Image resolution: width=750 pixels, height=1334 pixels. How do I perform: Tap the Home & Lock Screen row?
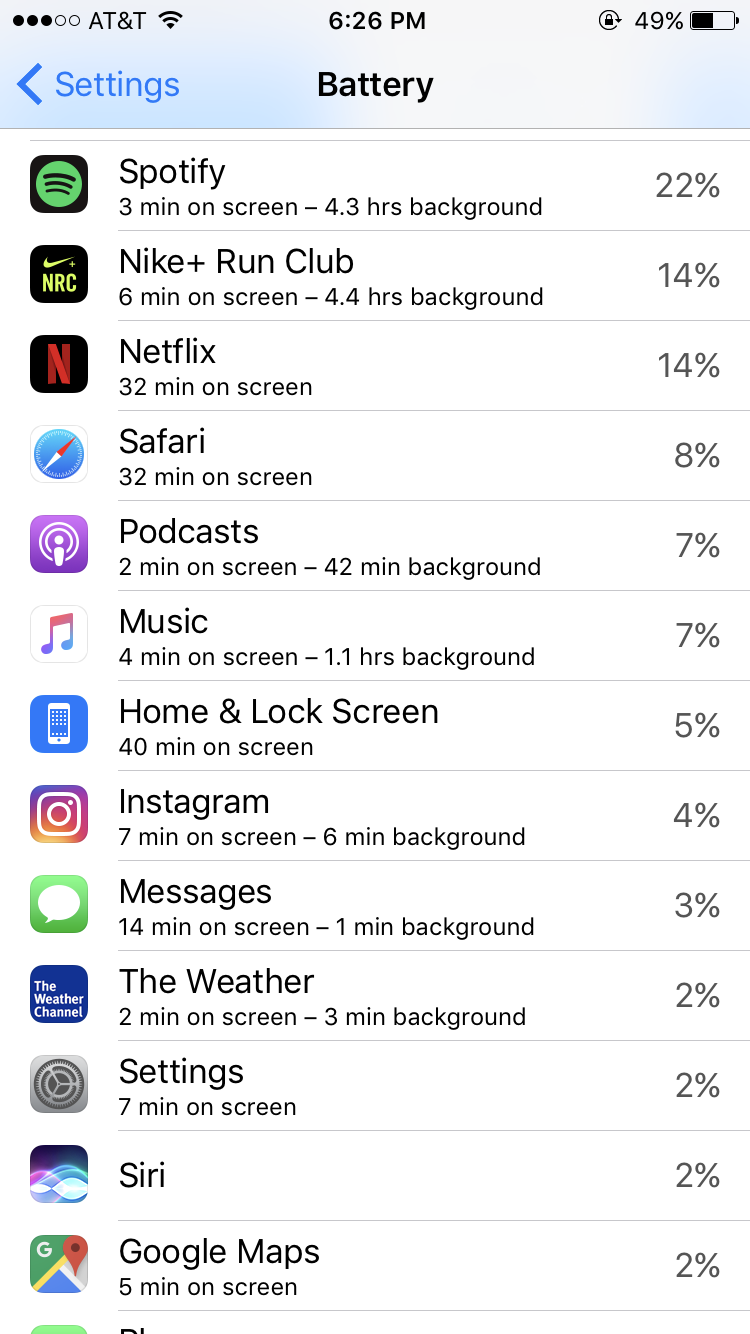(x=375, y=726)
